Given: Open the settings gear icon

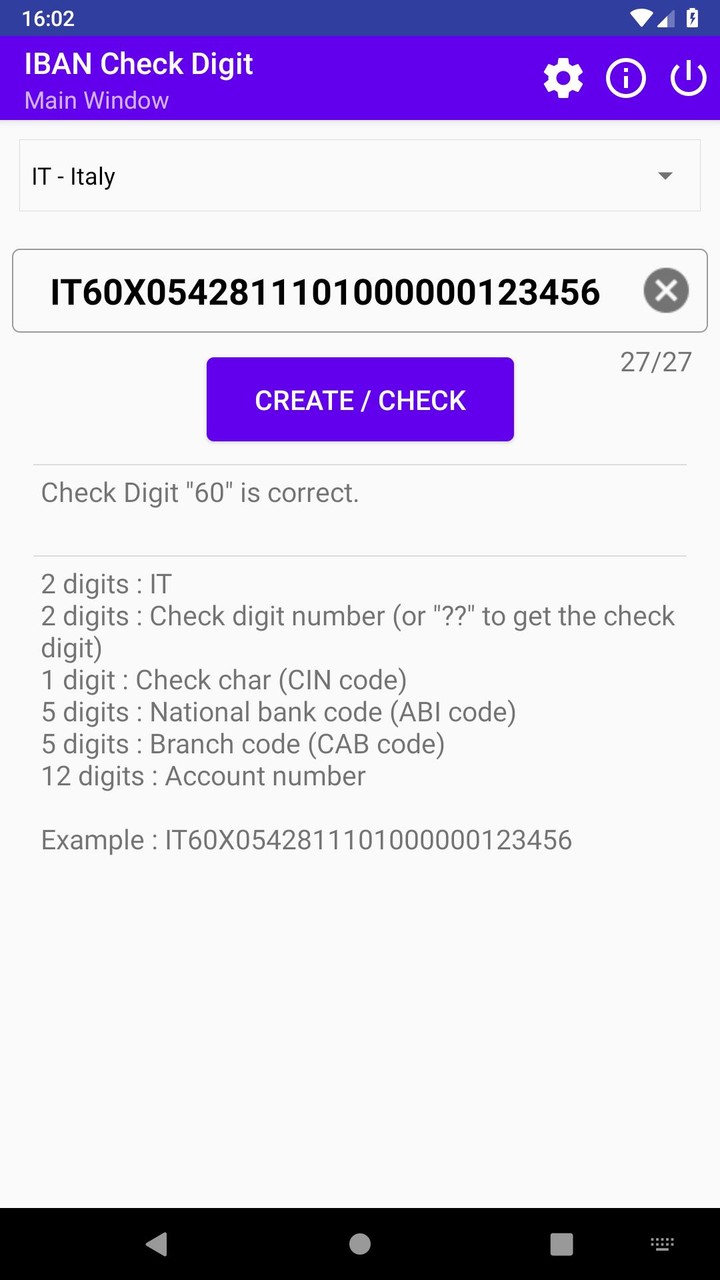Looking at the screenshot, I should 563,77.
